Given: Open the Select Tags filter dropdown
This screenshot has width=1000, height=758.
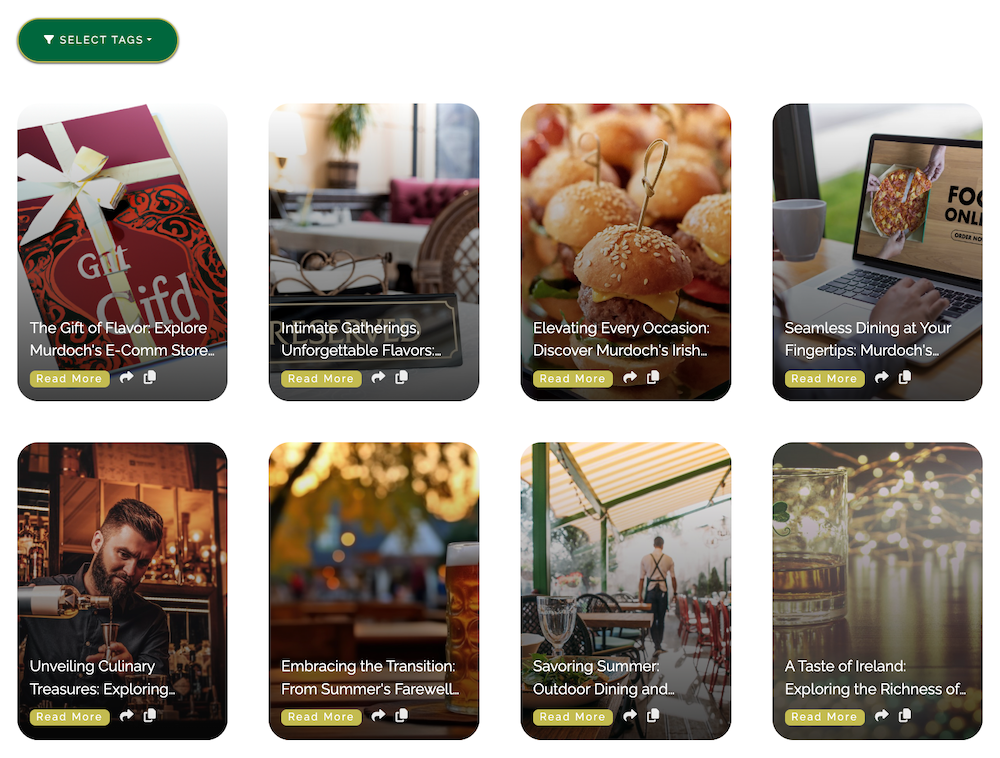Looking at the screenshot, I should click(98, 40).
